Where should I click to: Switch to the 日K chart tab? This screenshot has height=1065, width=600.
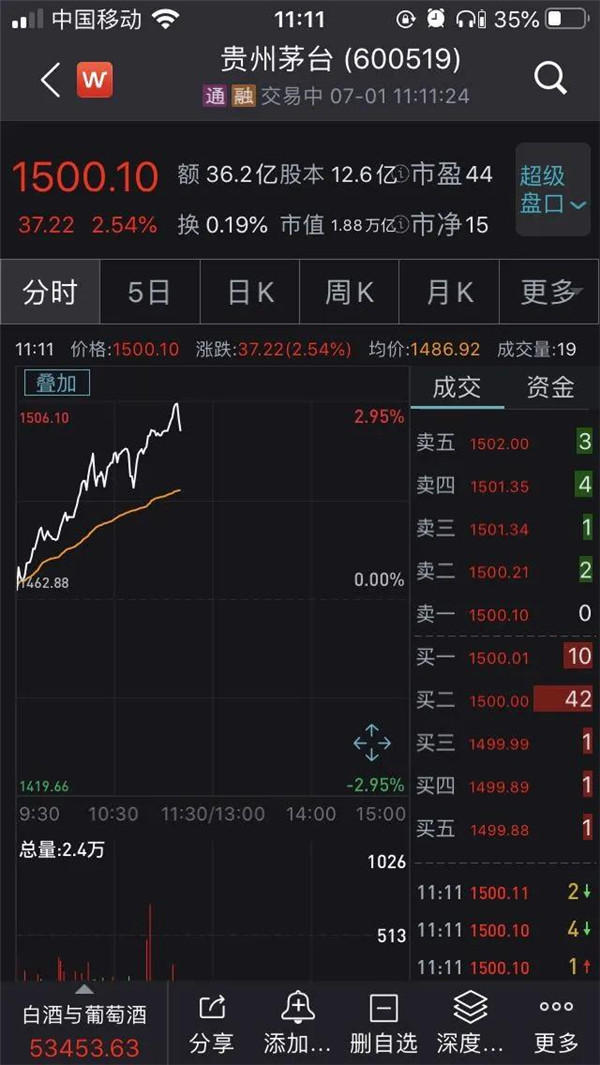pyautogui.click(x=250, y=292)
